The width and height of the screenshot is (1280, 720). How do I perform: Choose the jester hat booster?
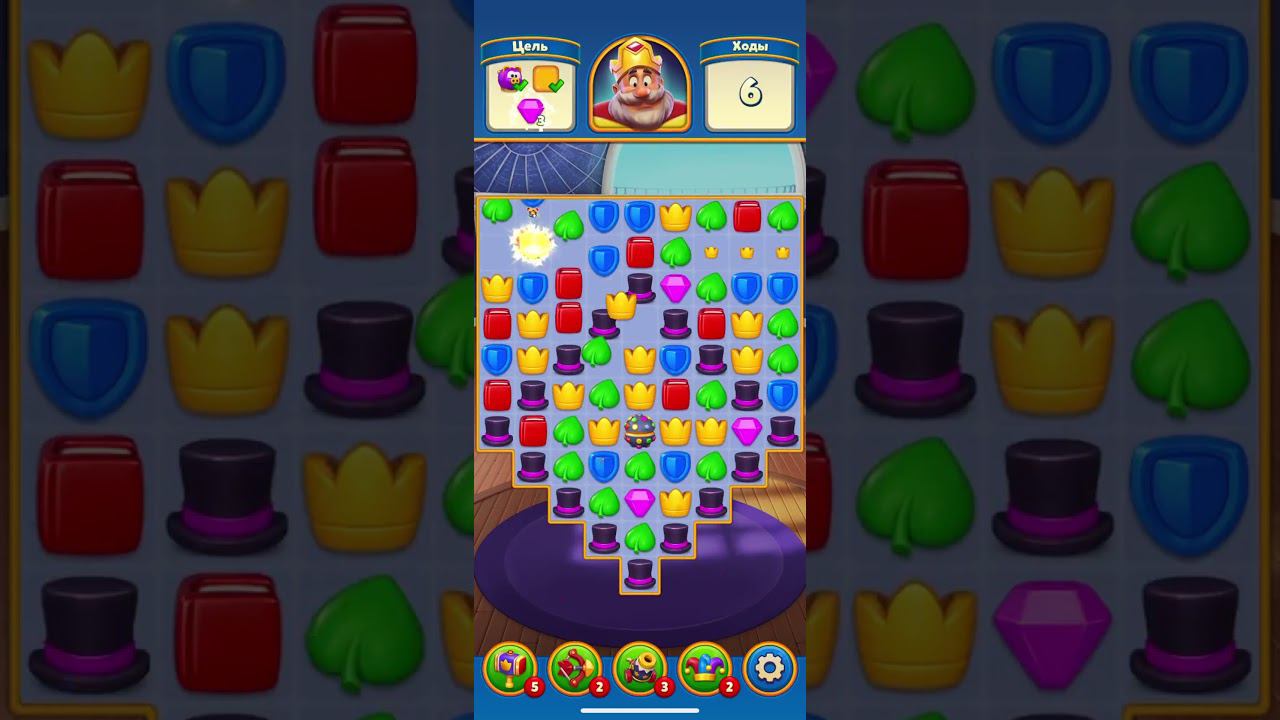705,668
